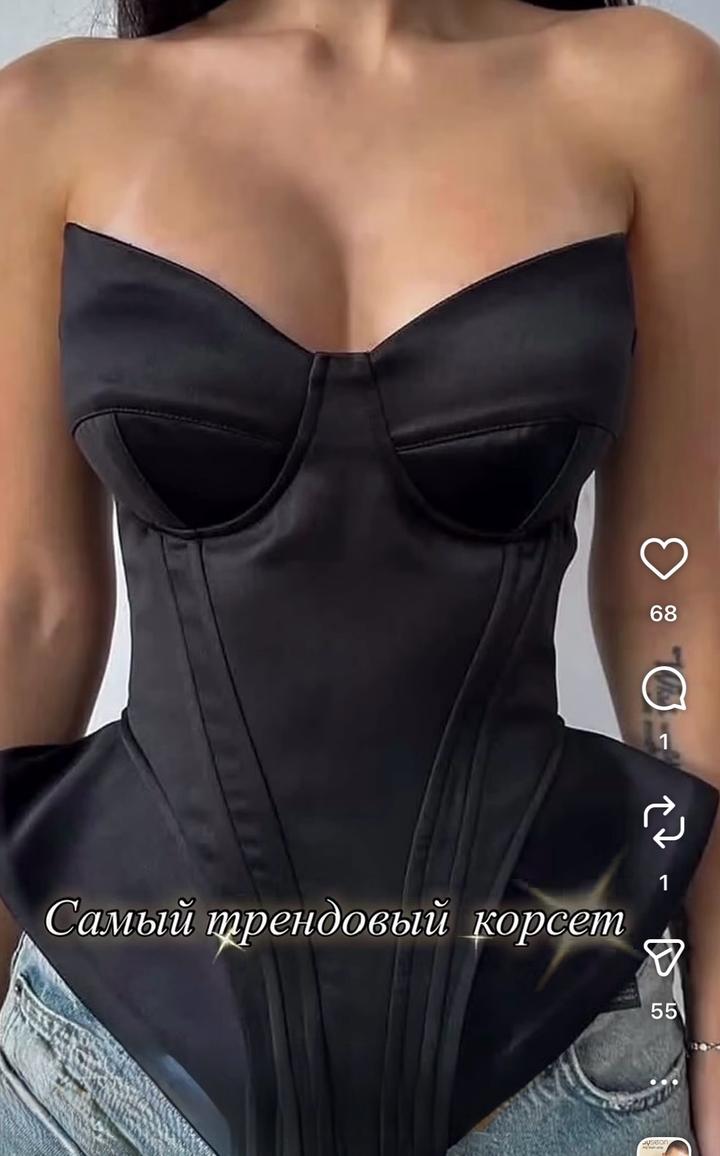This screenshot has height=1156, width=720.
Task: Open the reel's audio thumbnail
Action: tap(664, 1146)
